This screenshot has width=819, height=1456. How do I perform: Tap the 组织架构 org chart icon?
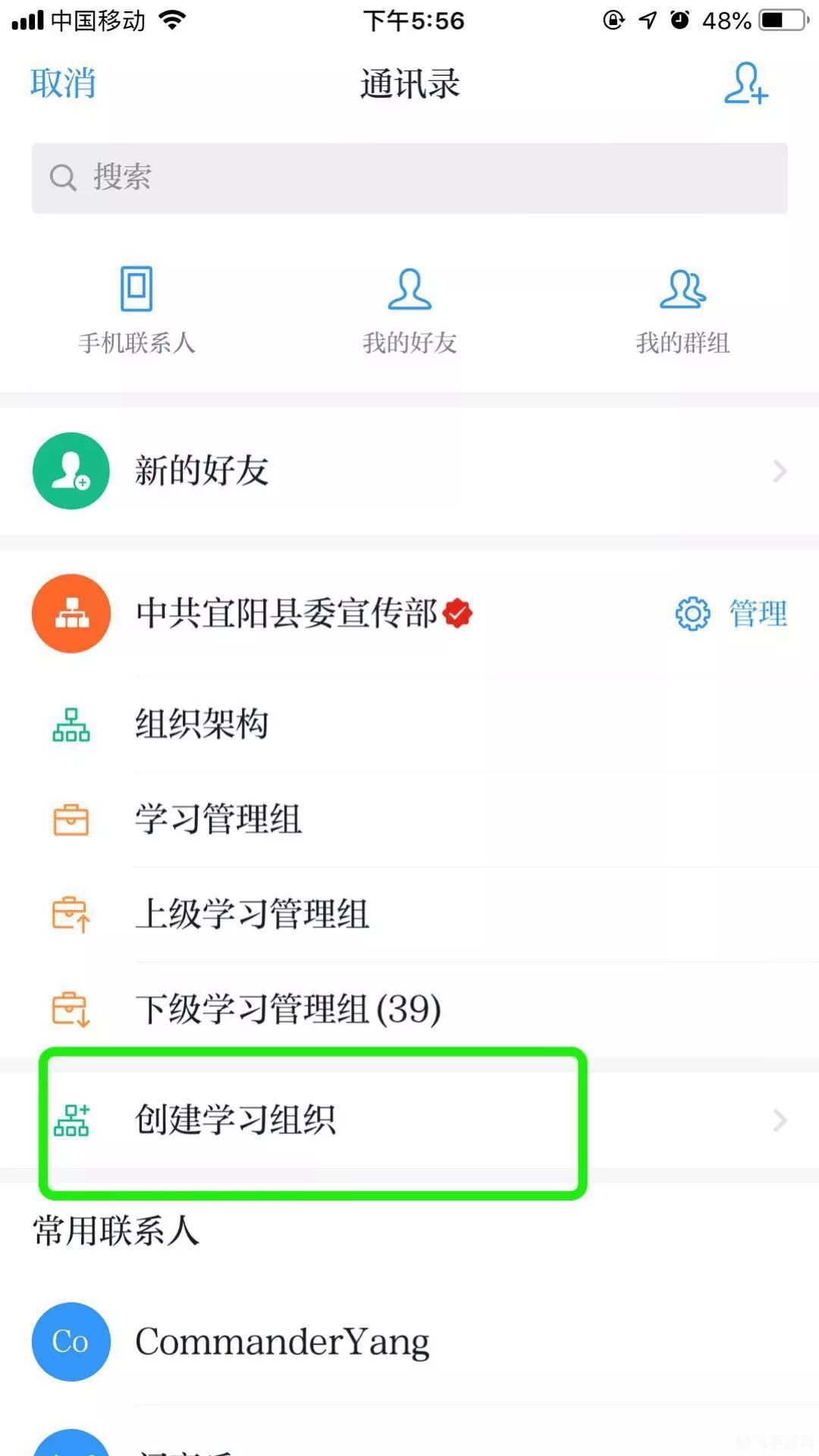[x=71, y=725]
